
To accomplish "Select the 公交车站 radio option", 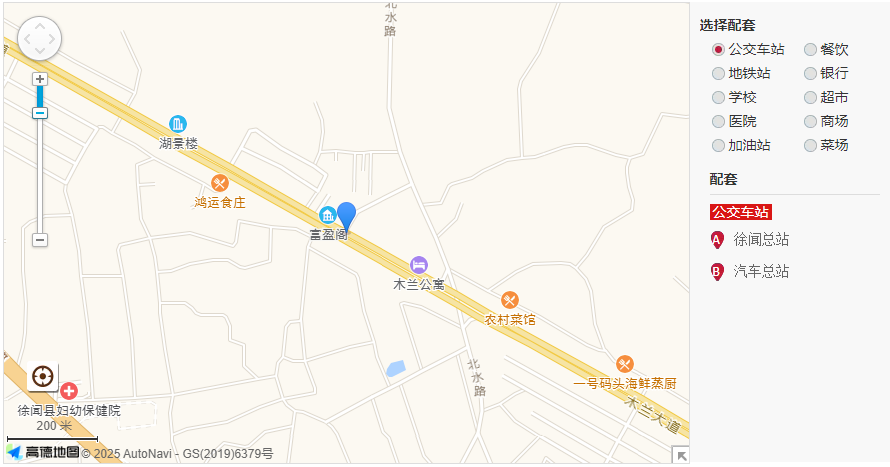I will click(718, 49).
